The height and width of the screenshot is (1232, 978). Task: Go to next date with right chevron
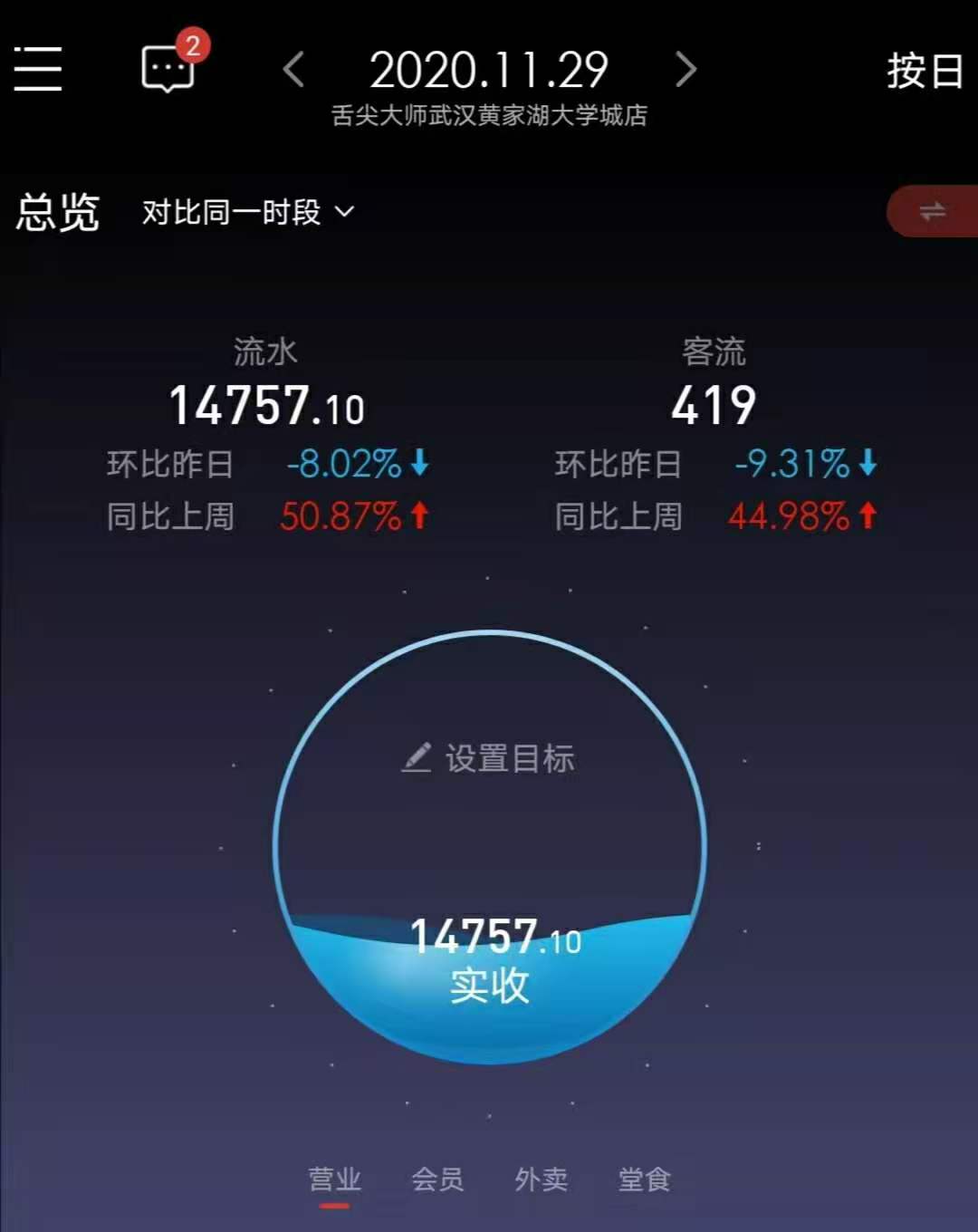coord(686,70)
